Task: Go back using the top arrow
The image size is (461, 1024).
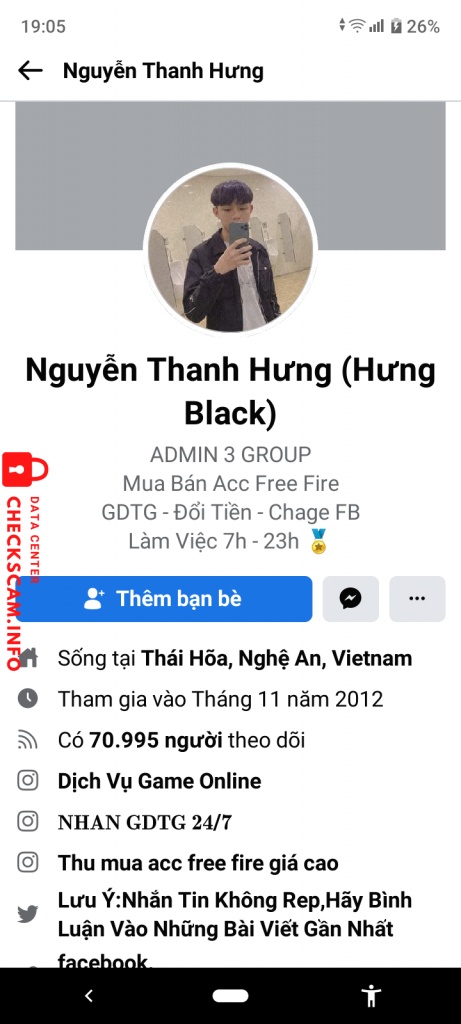Action: (x=30, y=71)
